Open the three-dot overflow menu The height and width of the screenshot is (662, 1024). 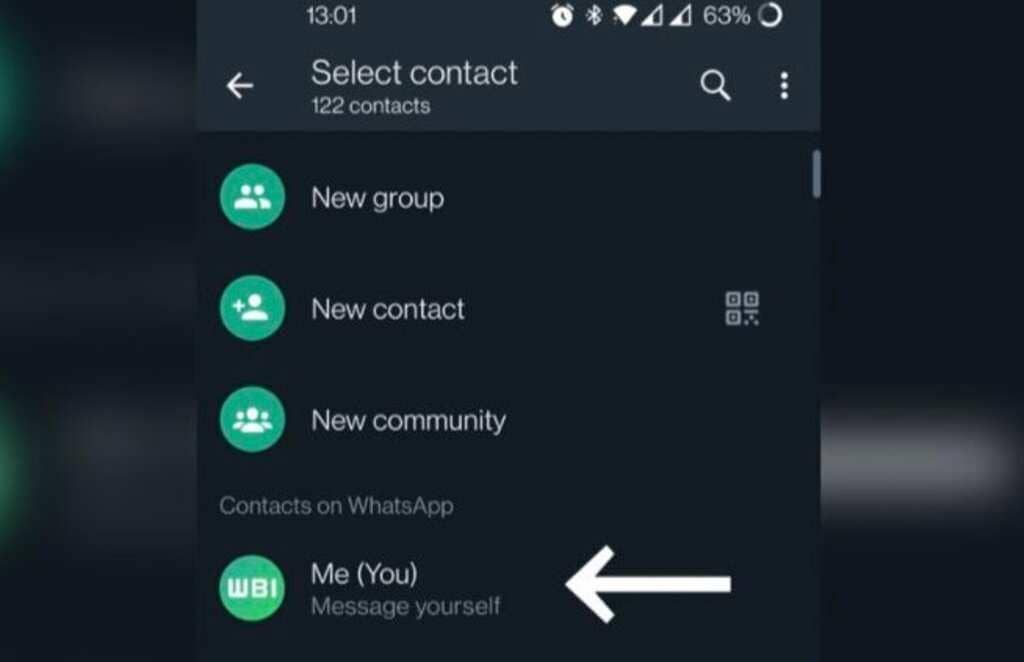coord(784,87)
